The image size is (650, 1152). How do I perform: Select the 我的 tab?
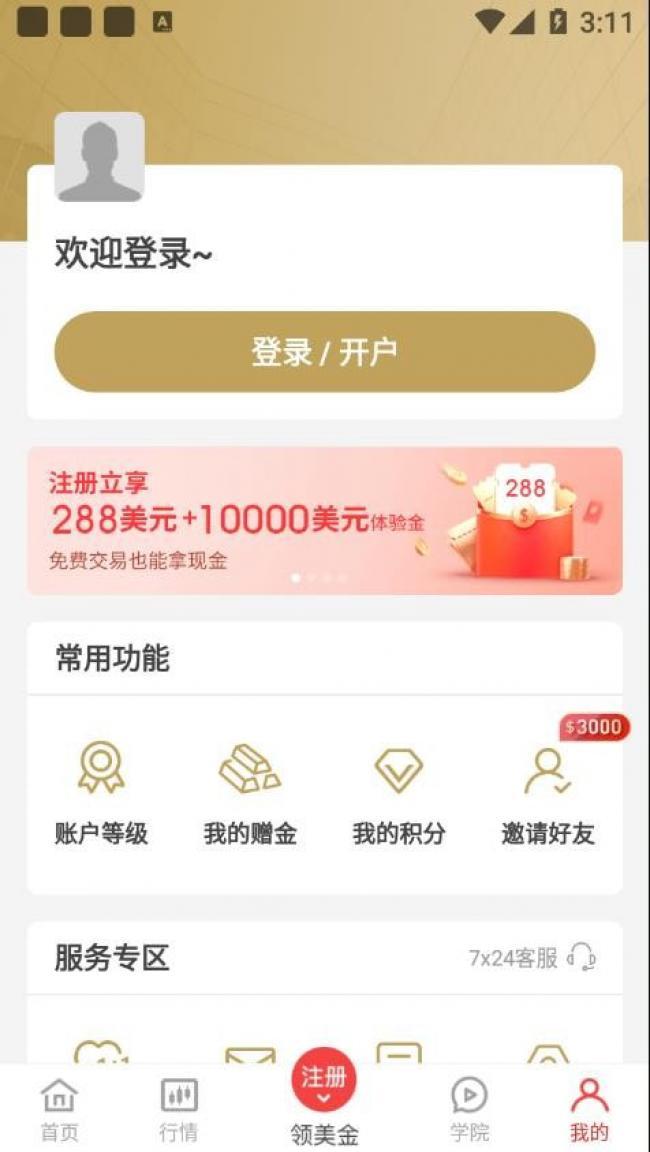click(590, 1110)
